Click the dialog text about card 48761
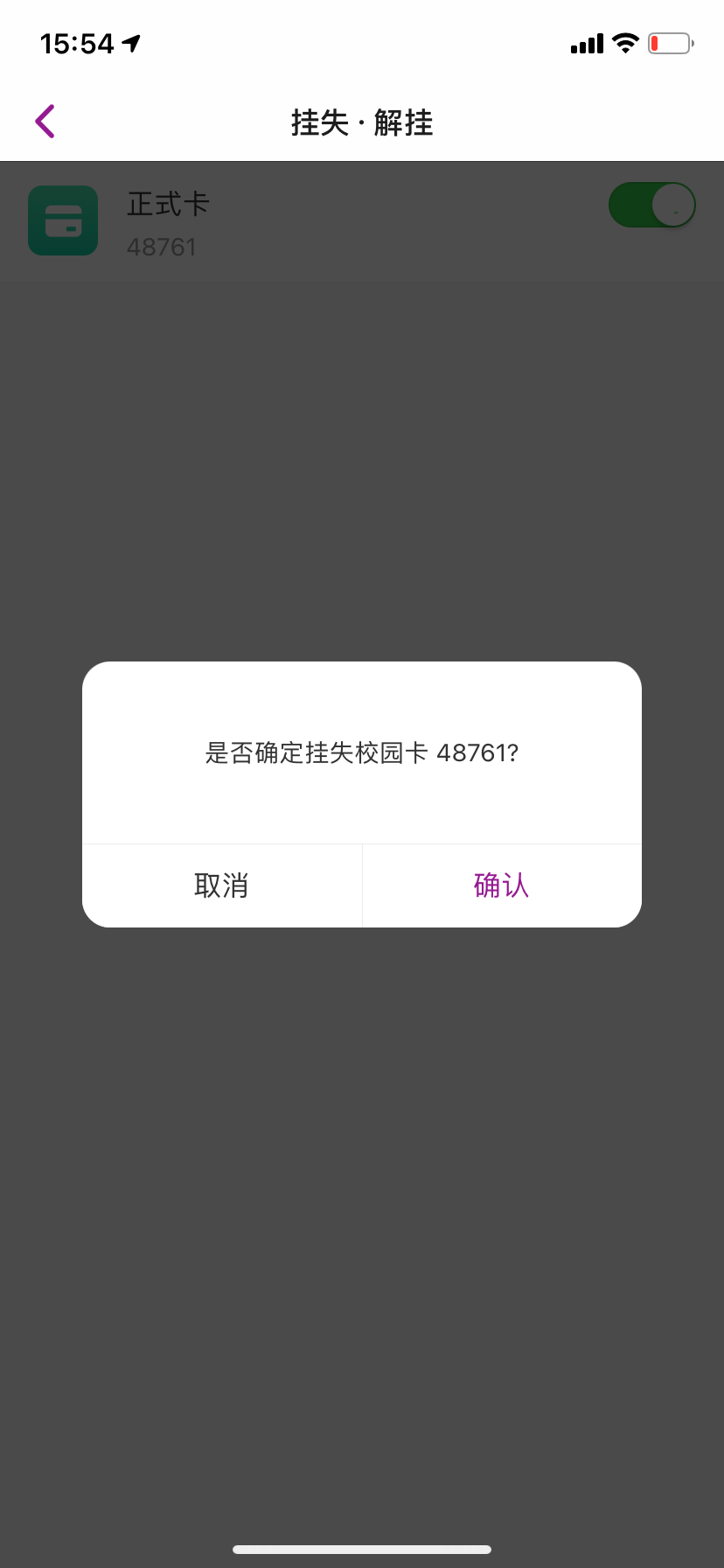724x1568 pixels. (x=361, y=752)
